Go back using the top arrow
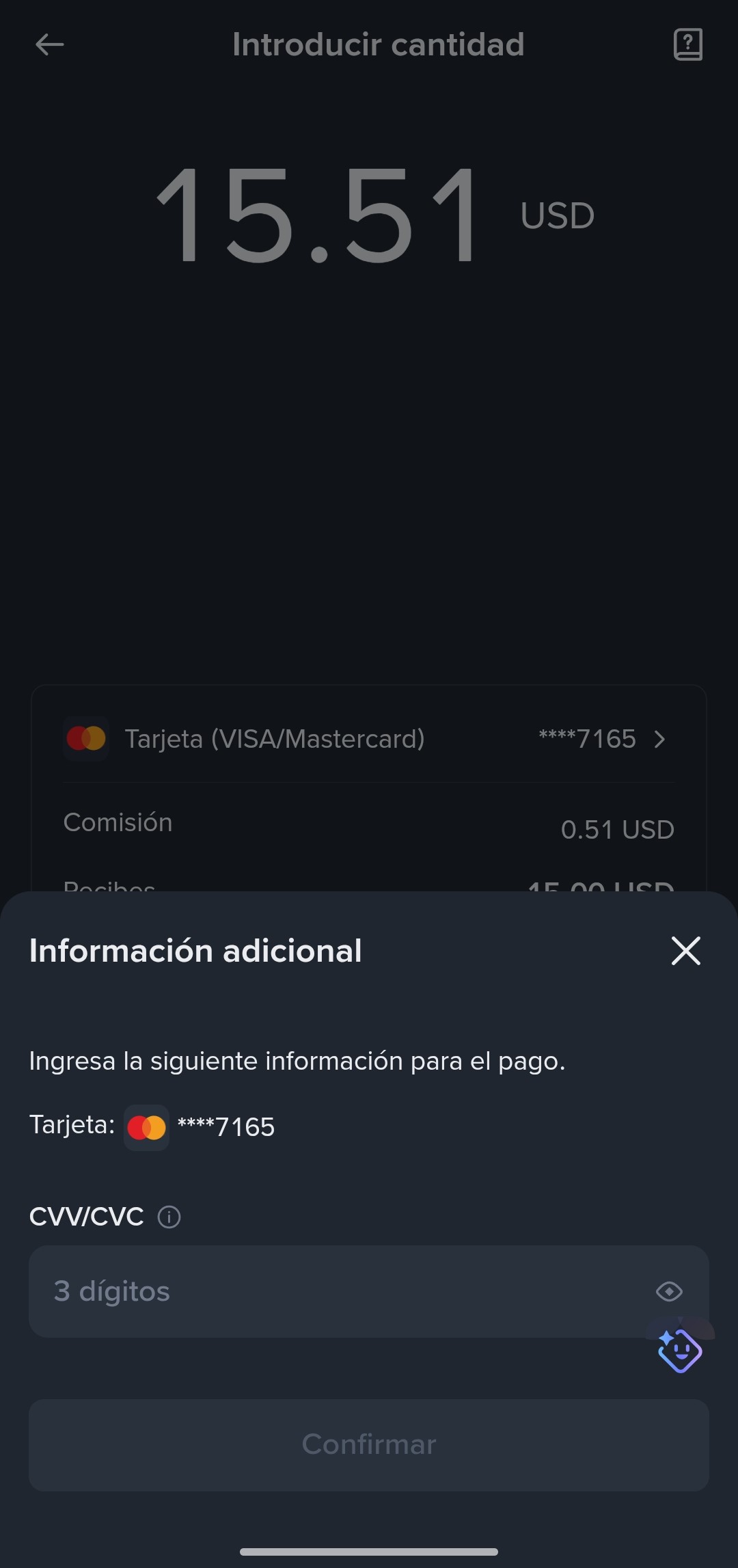Image resolution: width=738 pixels, height=1568 pixels. coord(50,45)
